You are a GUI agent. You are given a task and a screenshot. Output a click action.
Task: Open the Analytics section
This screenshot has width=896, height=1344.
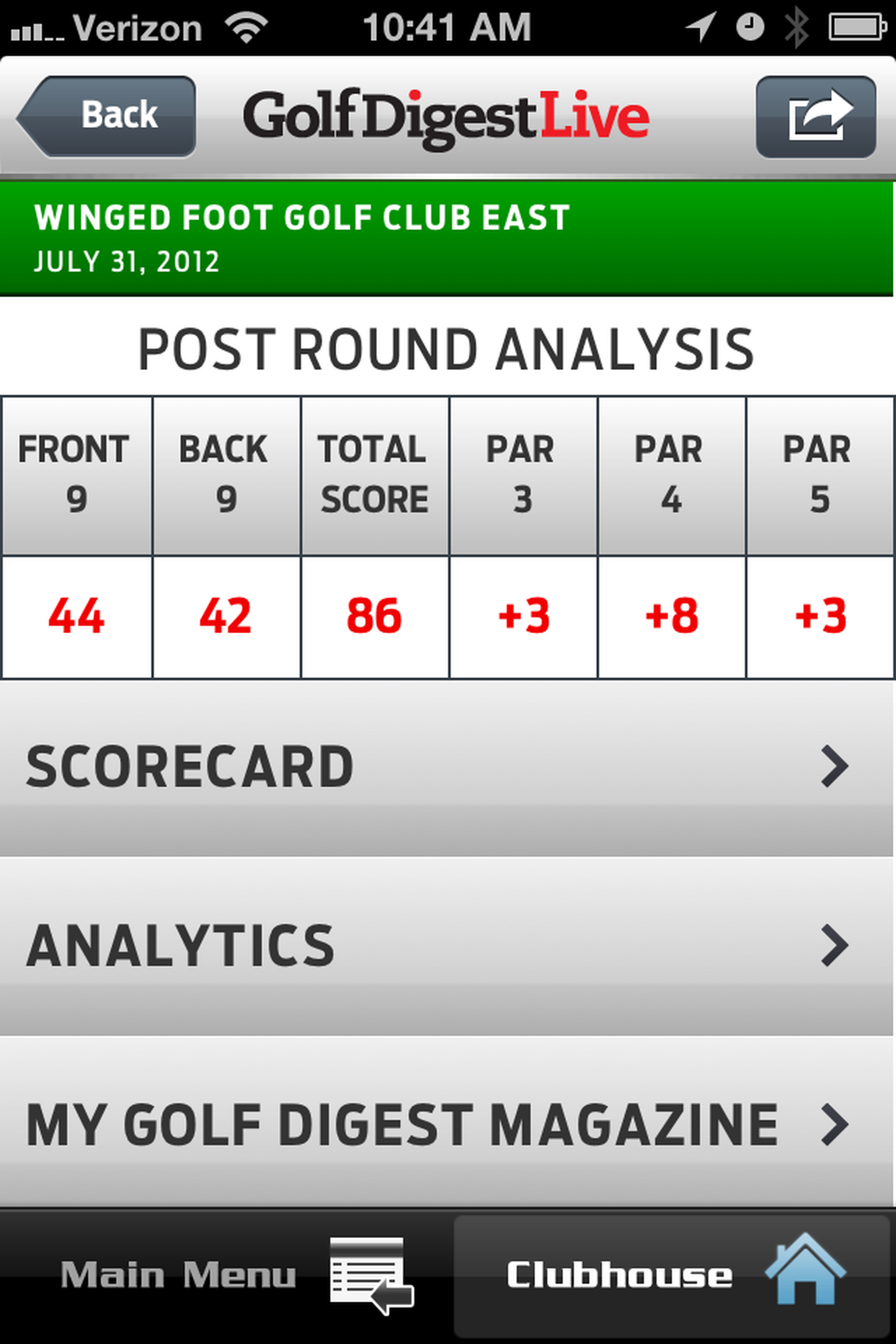[446, 946]
